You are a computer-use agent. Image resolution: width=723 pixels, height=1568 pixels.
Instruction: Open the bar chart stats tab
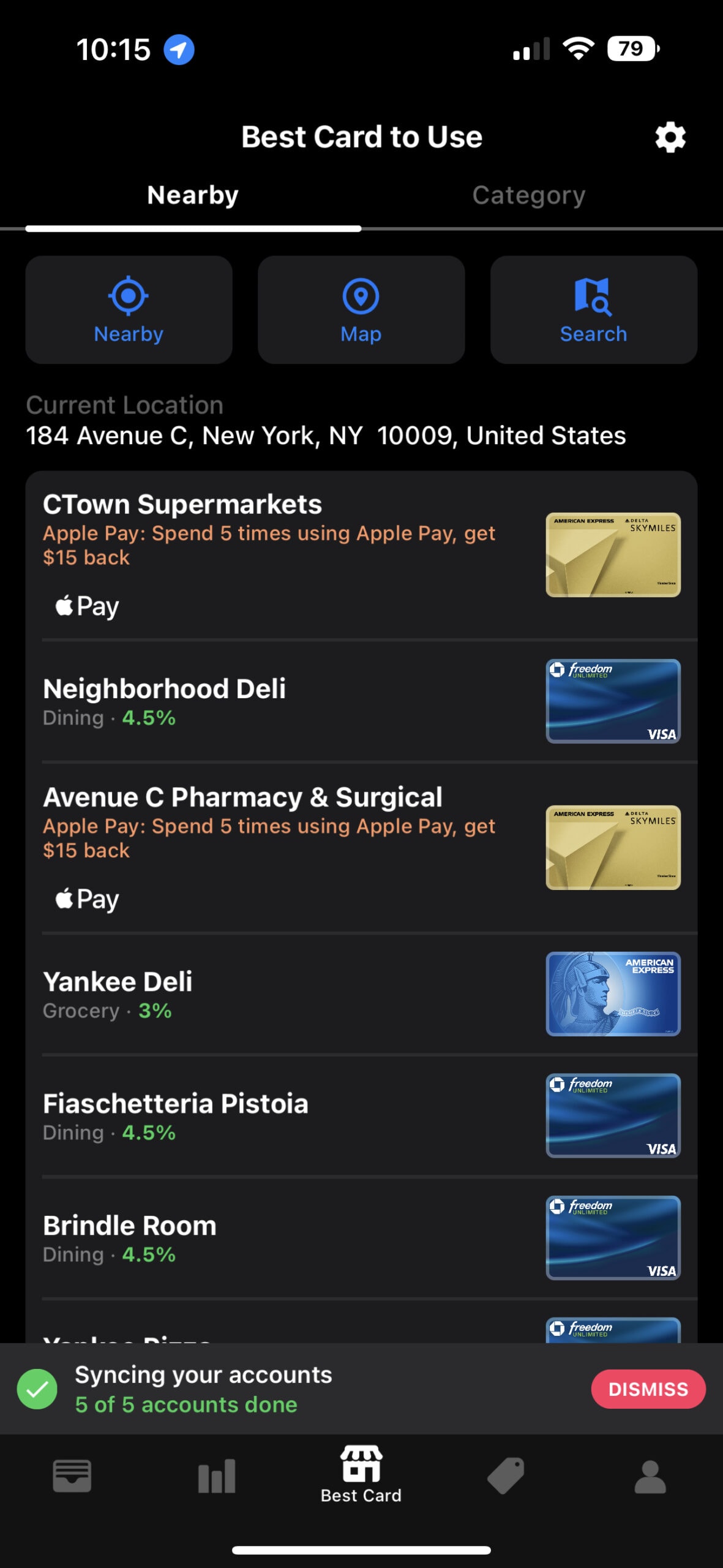click(217, 1476)
